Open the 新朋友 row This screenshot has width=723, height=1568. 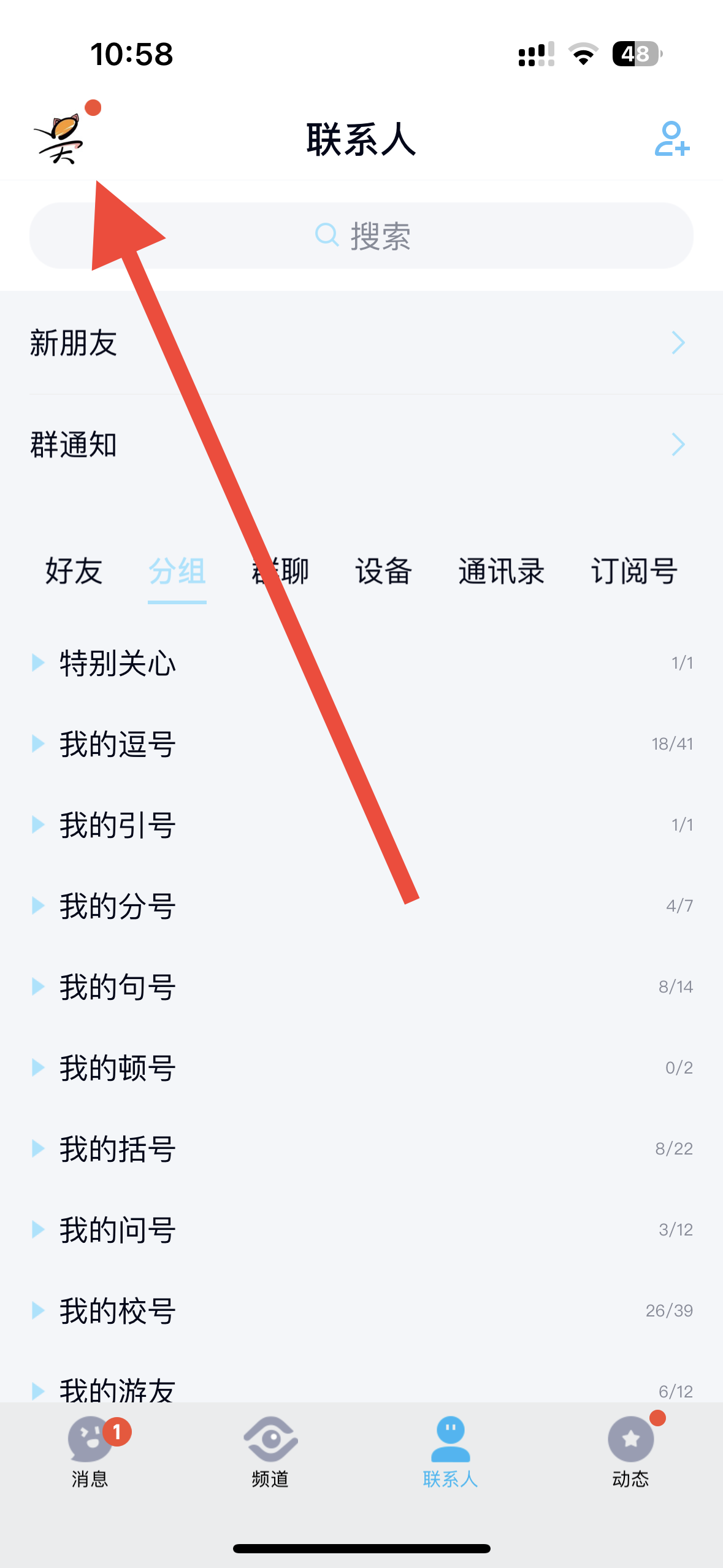click(361, 343)
